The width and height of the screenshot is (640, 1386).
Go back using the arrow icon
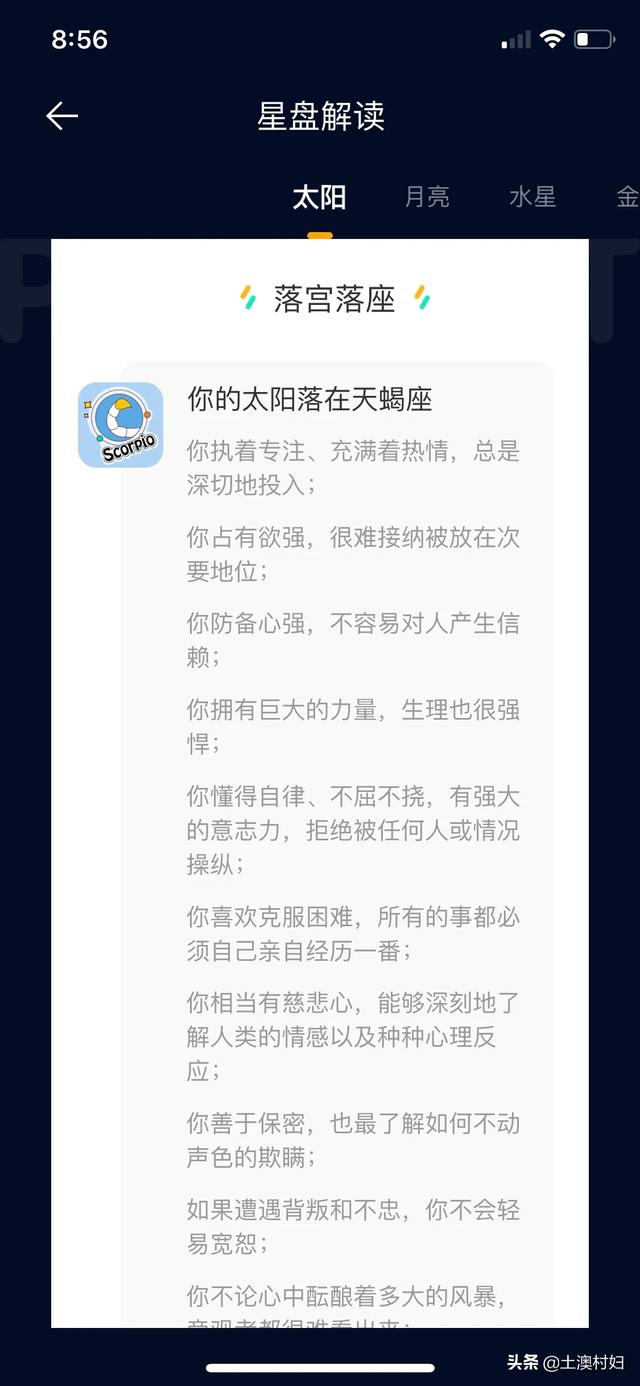click(62, 116)
